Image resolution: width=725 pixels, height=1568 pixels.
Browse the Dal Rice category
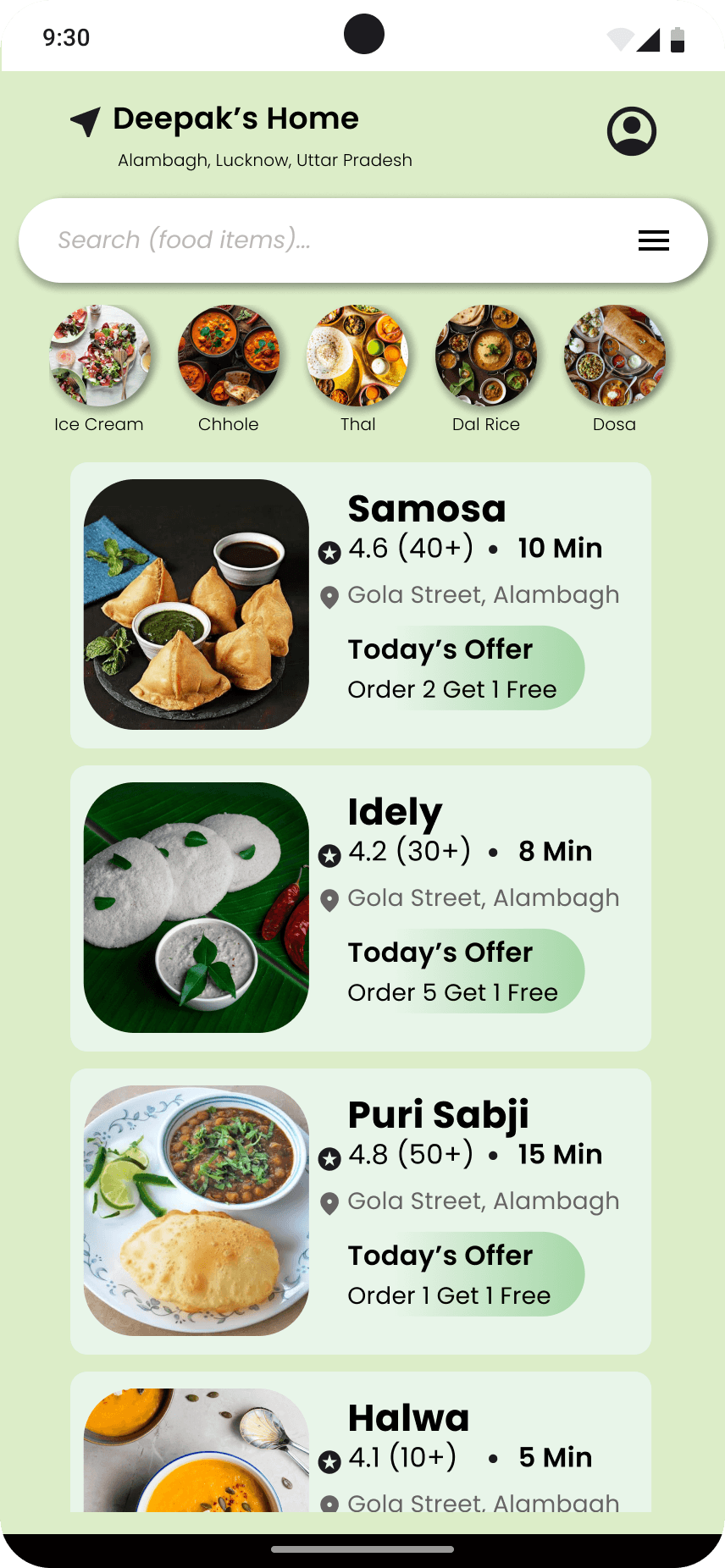click(486, 369)
